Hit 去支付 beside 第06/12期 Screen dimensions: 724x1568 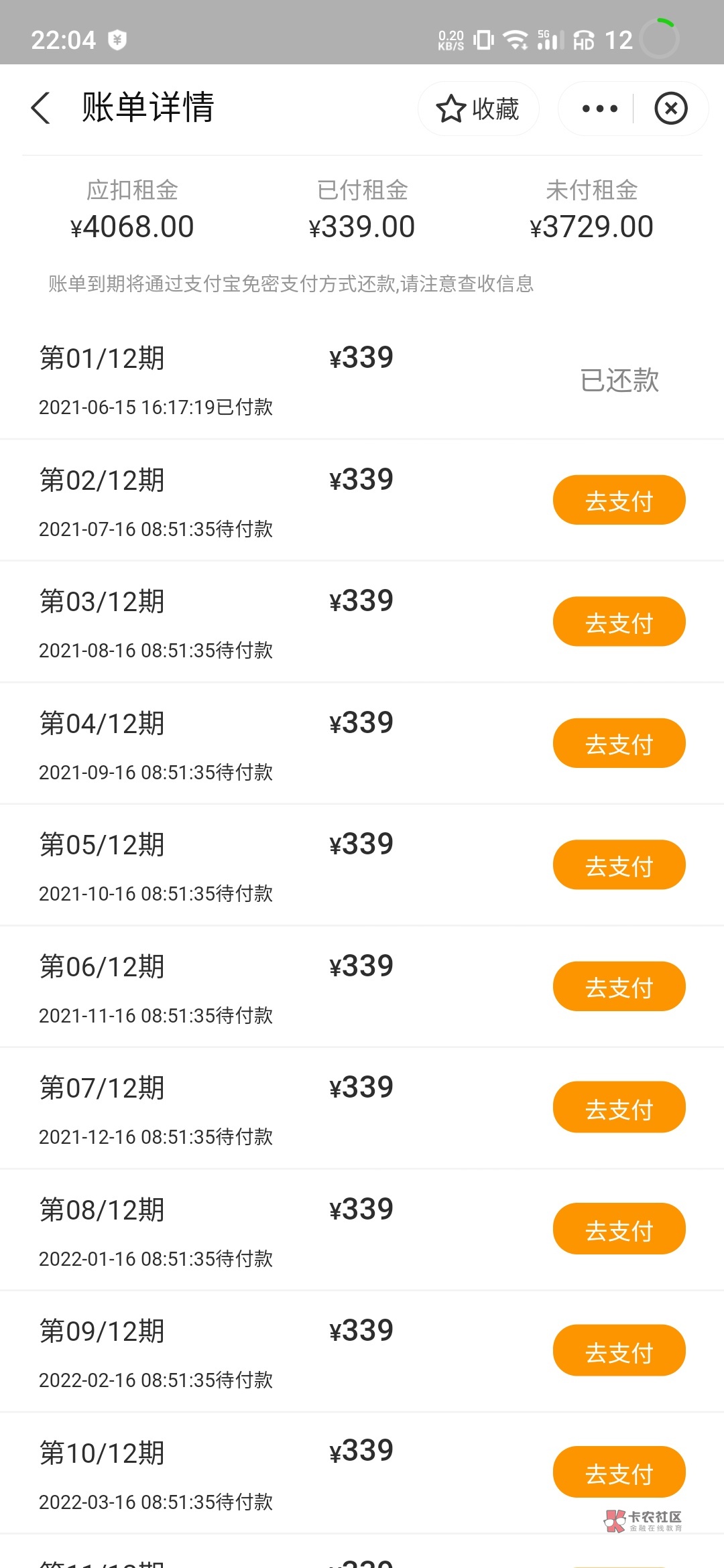619,986
